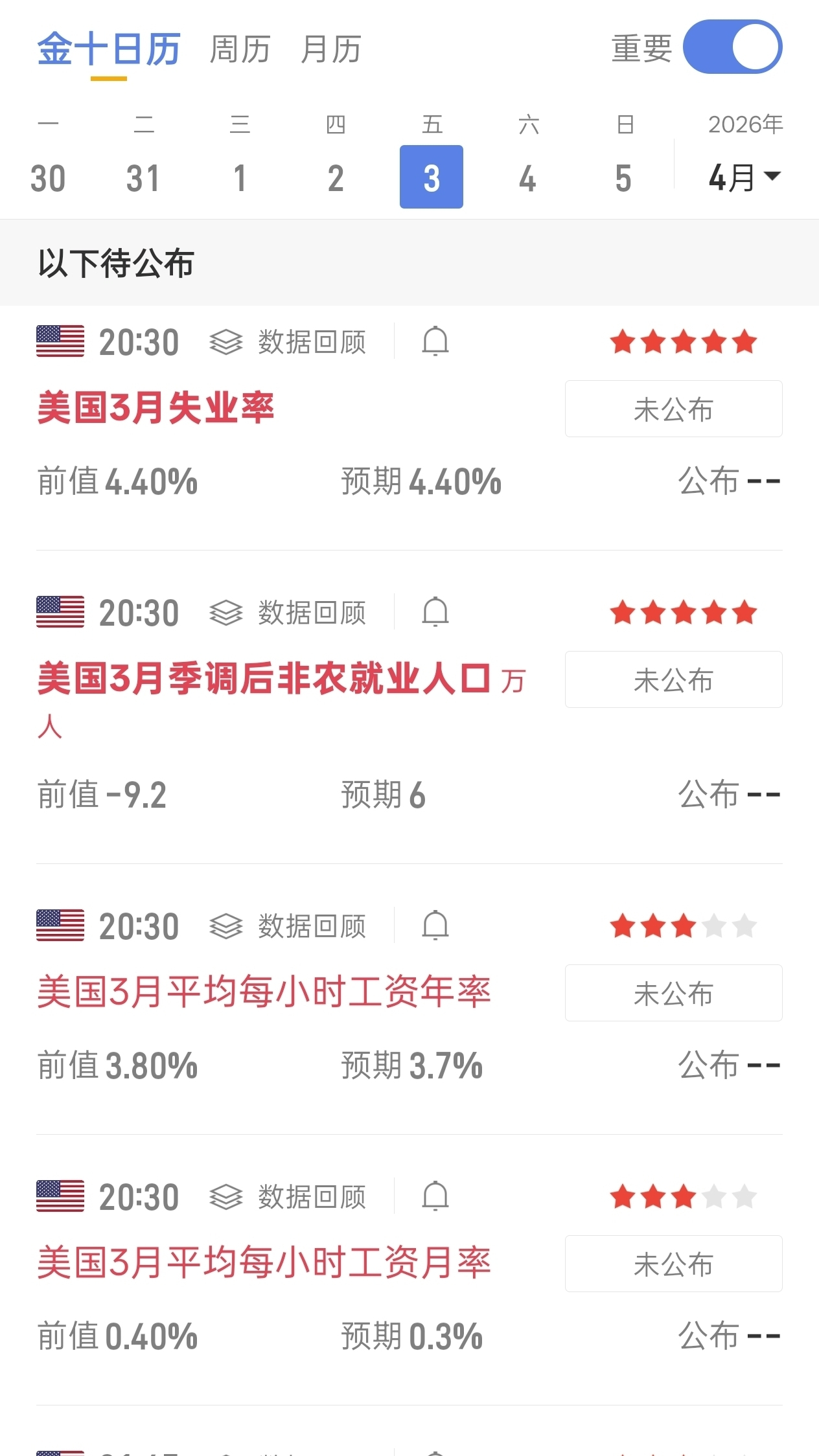This screenshot has width=819, height=1456.
Task: Open the 美国3月平均每小时工资月率 entry
Action: click(x=264, y=1262)
